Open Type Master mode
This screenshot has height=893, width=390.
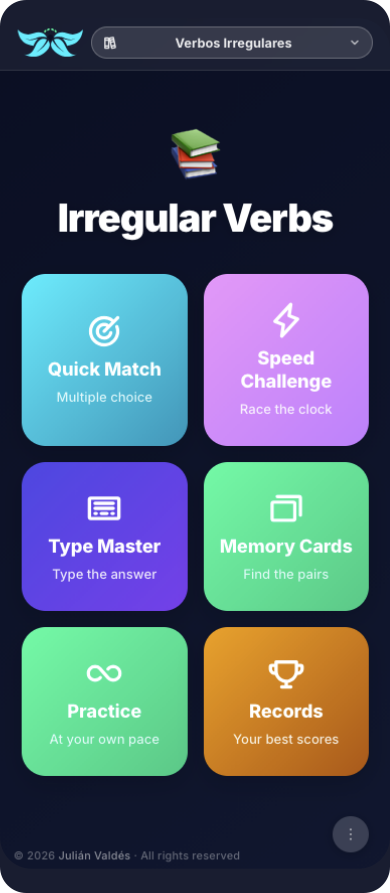pyautogui.click(x=105, y=536)
